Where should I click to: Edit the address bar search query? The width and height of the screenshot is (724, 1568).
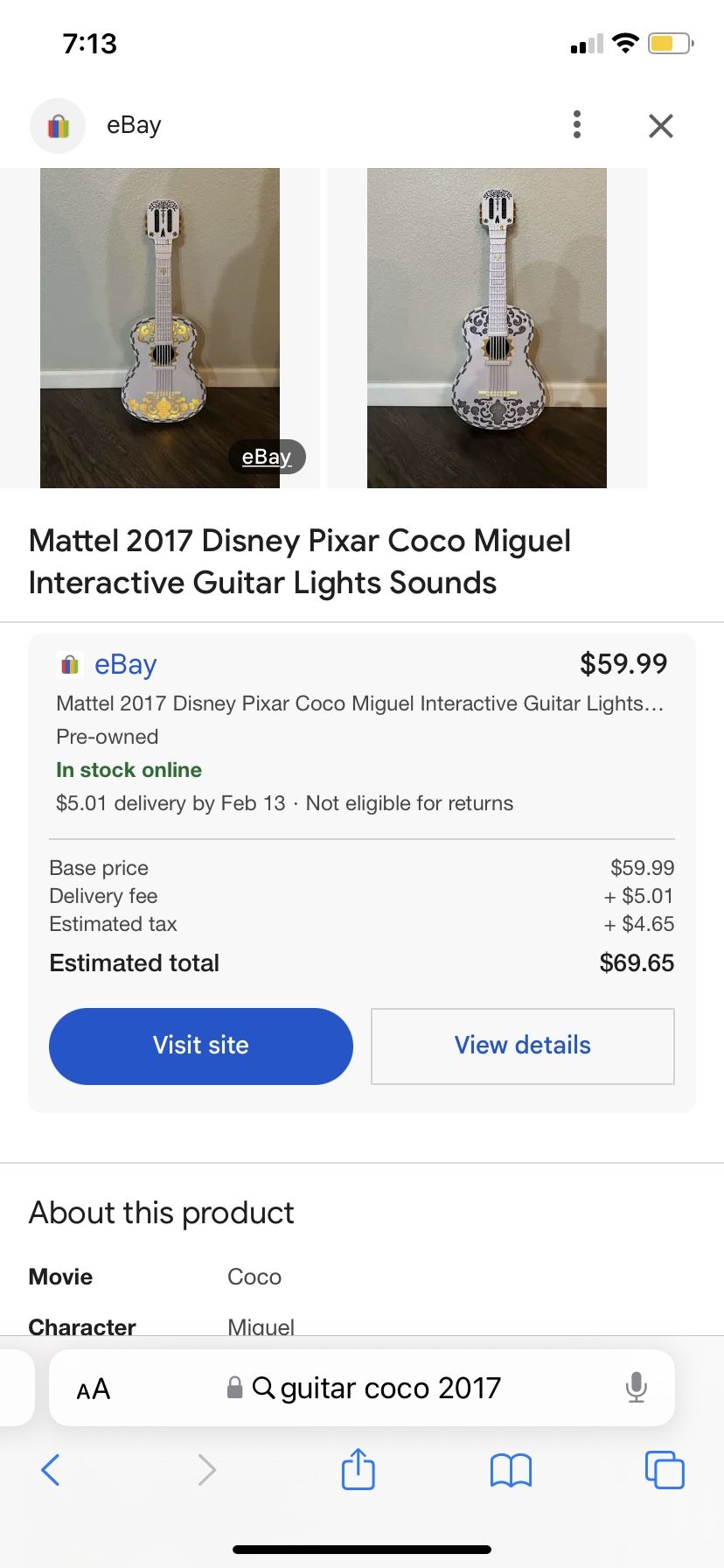tap(390, 1389)
